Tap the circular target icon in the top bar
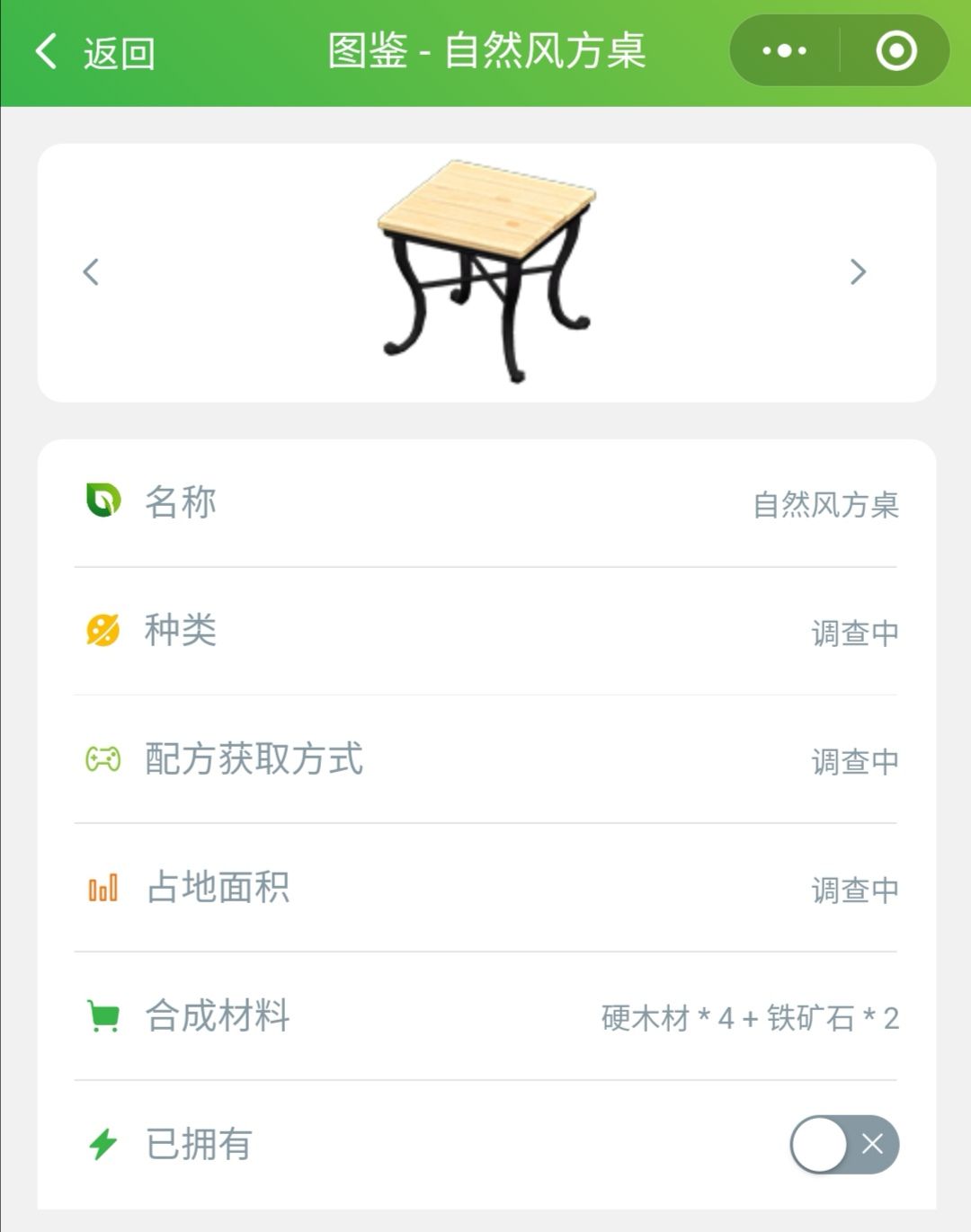 pyautogui.click(x=896, y=51)
